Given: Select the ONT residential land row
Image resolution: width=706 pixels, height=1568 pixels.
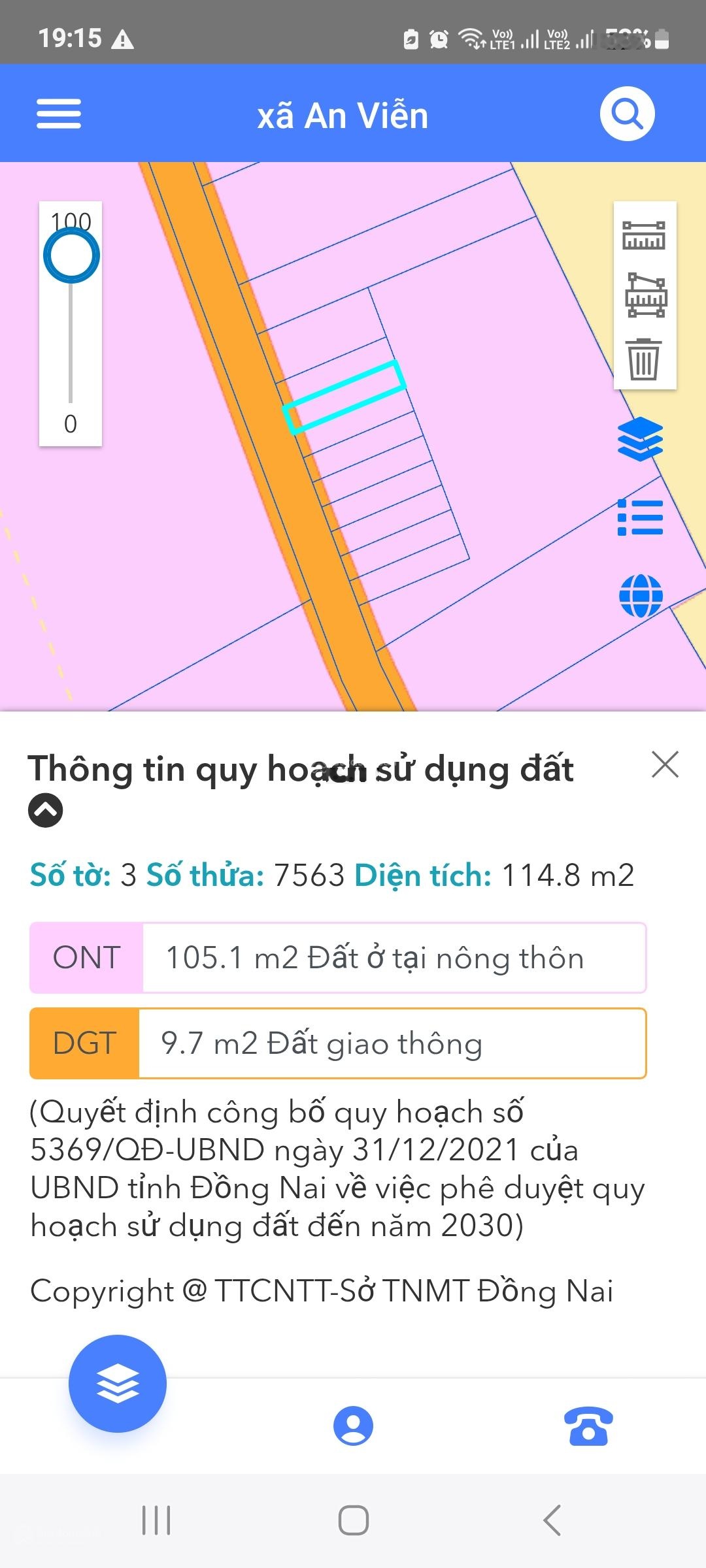Looking at the screenshot, I should pos(337,958).
